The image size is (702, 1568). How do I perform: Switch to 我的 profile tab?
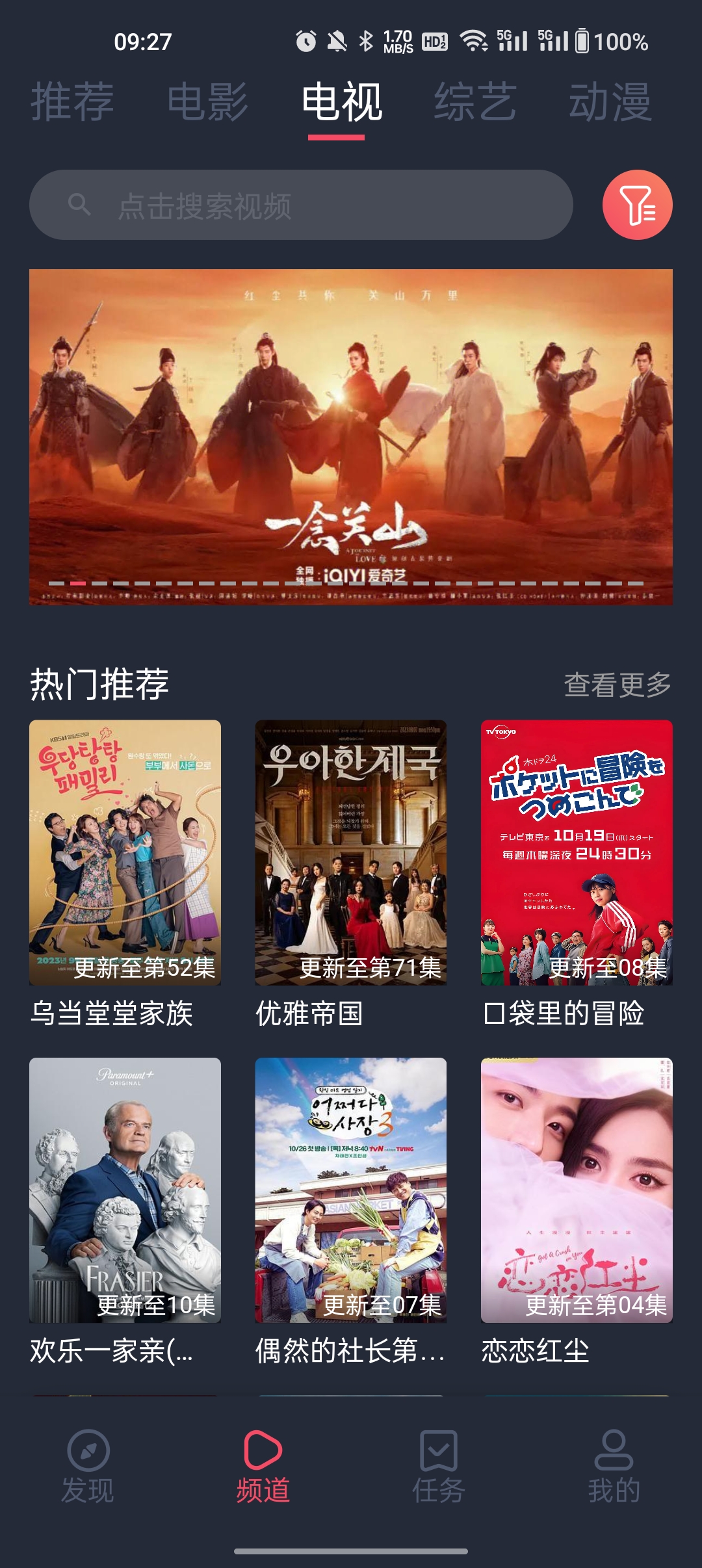click(x=614, y=1466)
